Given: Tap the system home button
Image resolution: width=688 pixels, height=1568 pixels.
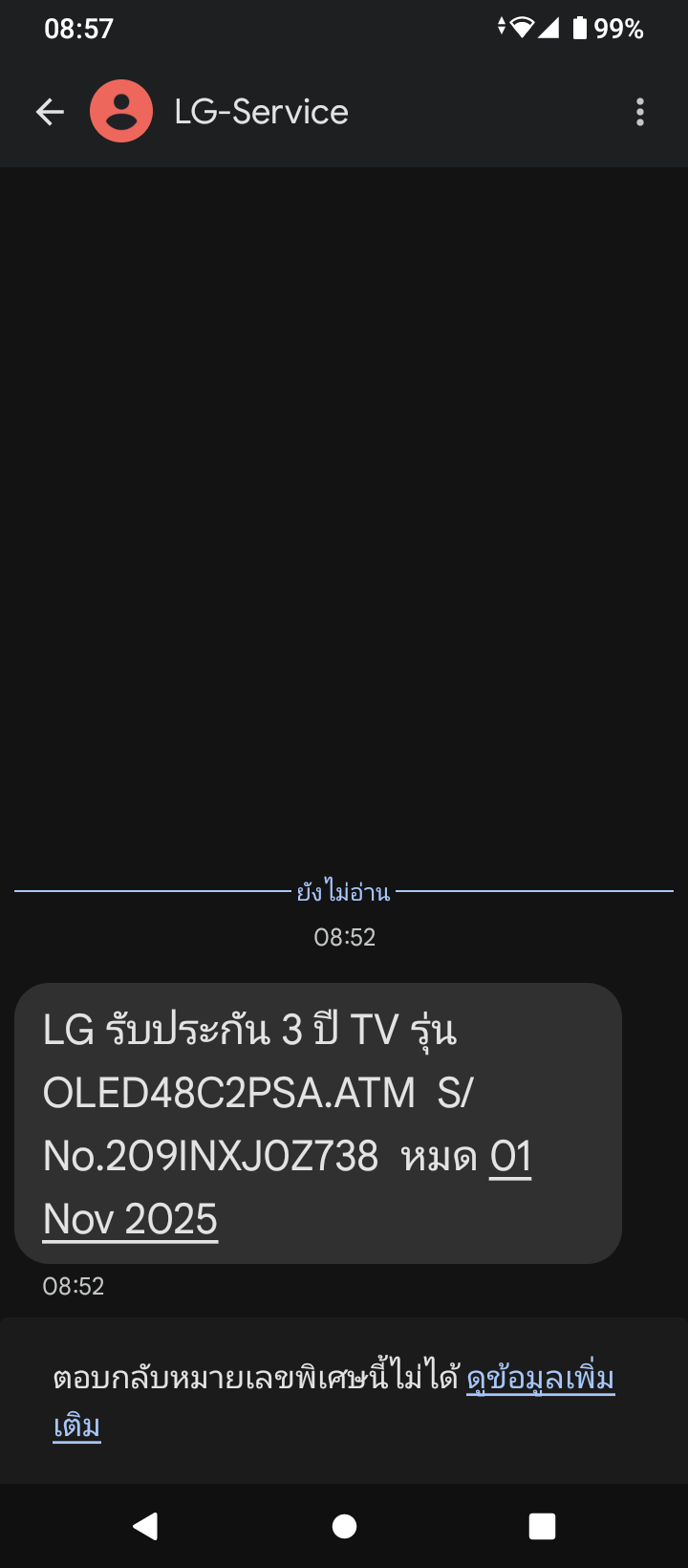Looking at the screenshot, I should coord(344,1526).
